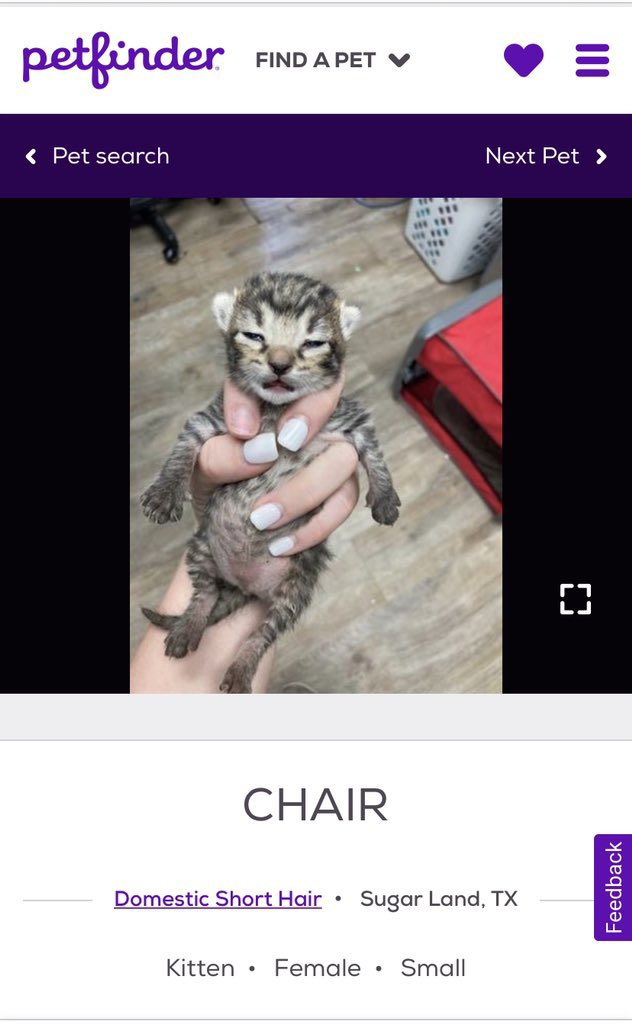
Task: Go back to Pet search
Action: point(98,156)
